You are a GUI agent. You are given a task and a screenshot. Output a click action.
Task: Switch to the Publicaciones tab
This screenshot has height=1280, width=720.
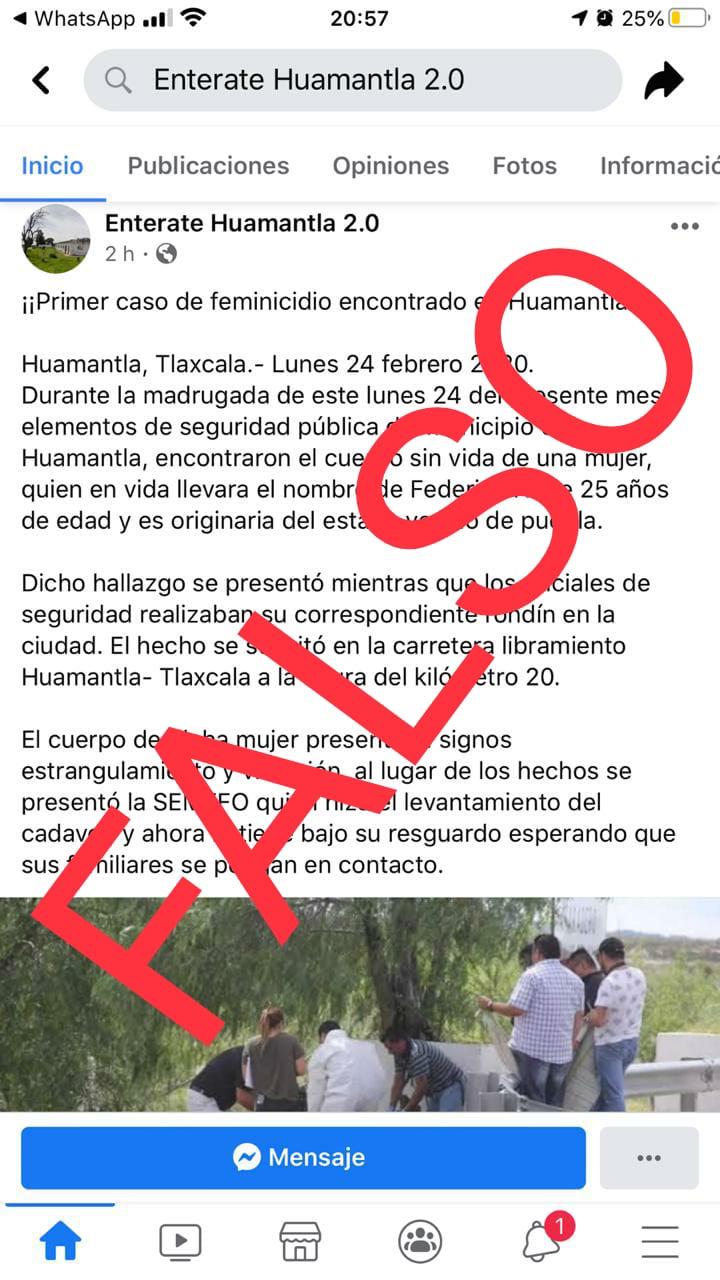click(x=208, y=166)
